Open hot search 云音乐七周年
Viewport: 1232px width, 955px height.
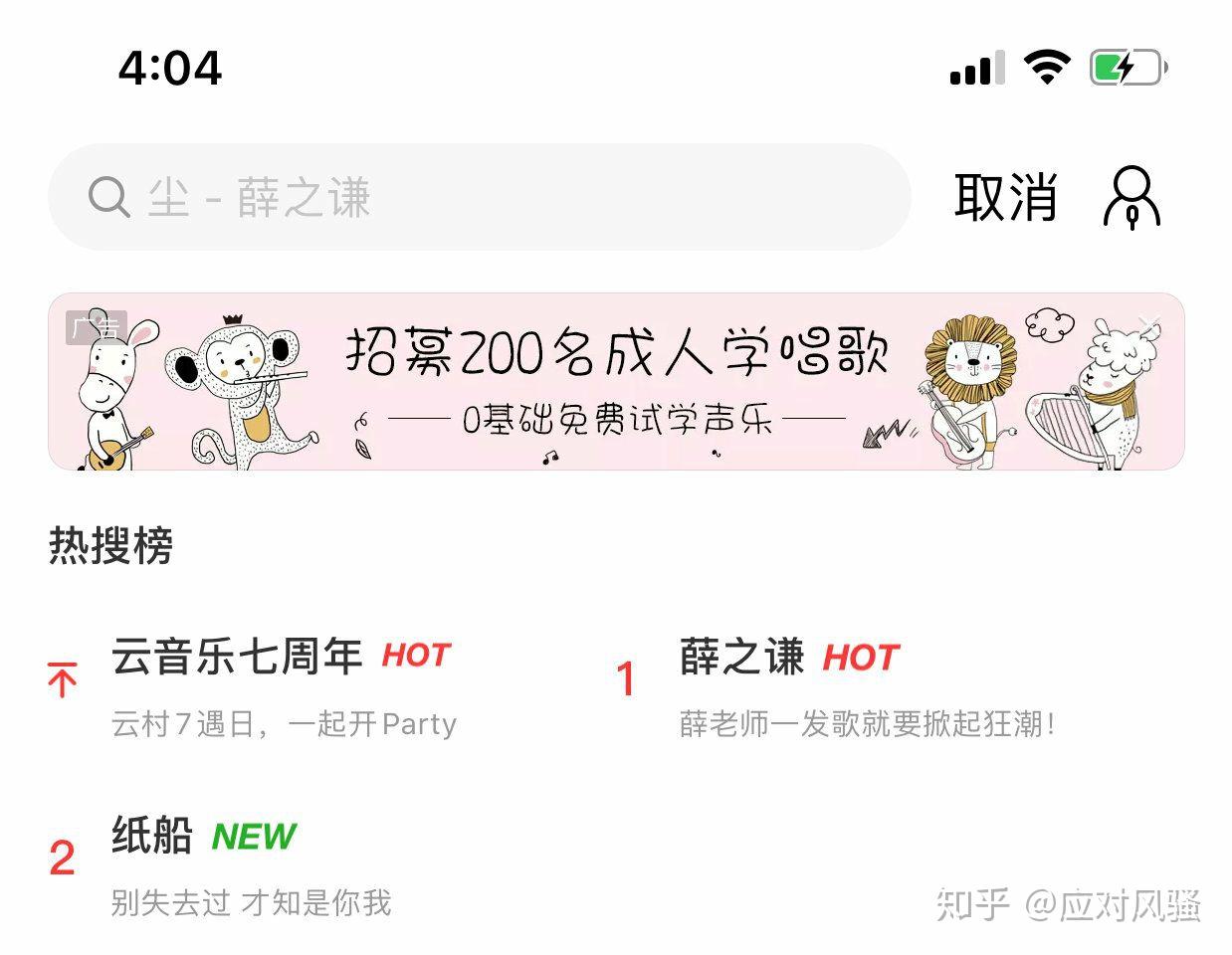coord(237,658)
